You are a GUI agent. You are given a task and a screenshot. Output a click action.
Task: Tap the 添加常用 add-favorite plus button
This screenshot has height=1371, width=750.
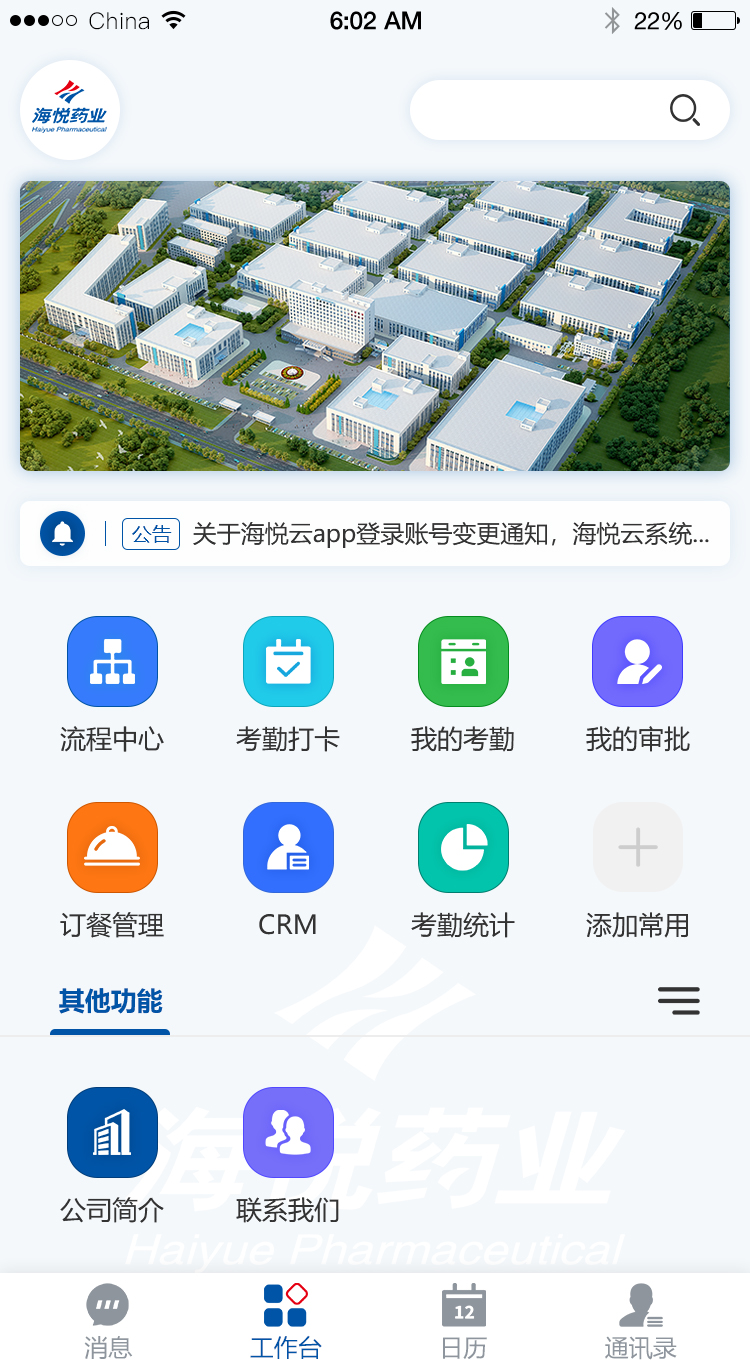(637, 847)
